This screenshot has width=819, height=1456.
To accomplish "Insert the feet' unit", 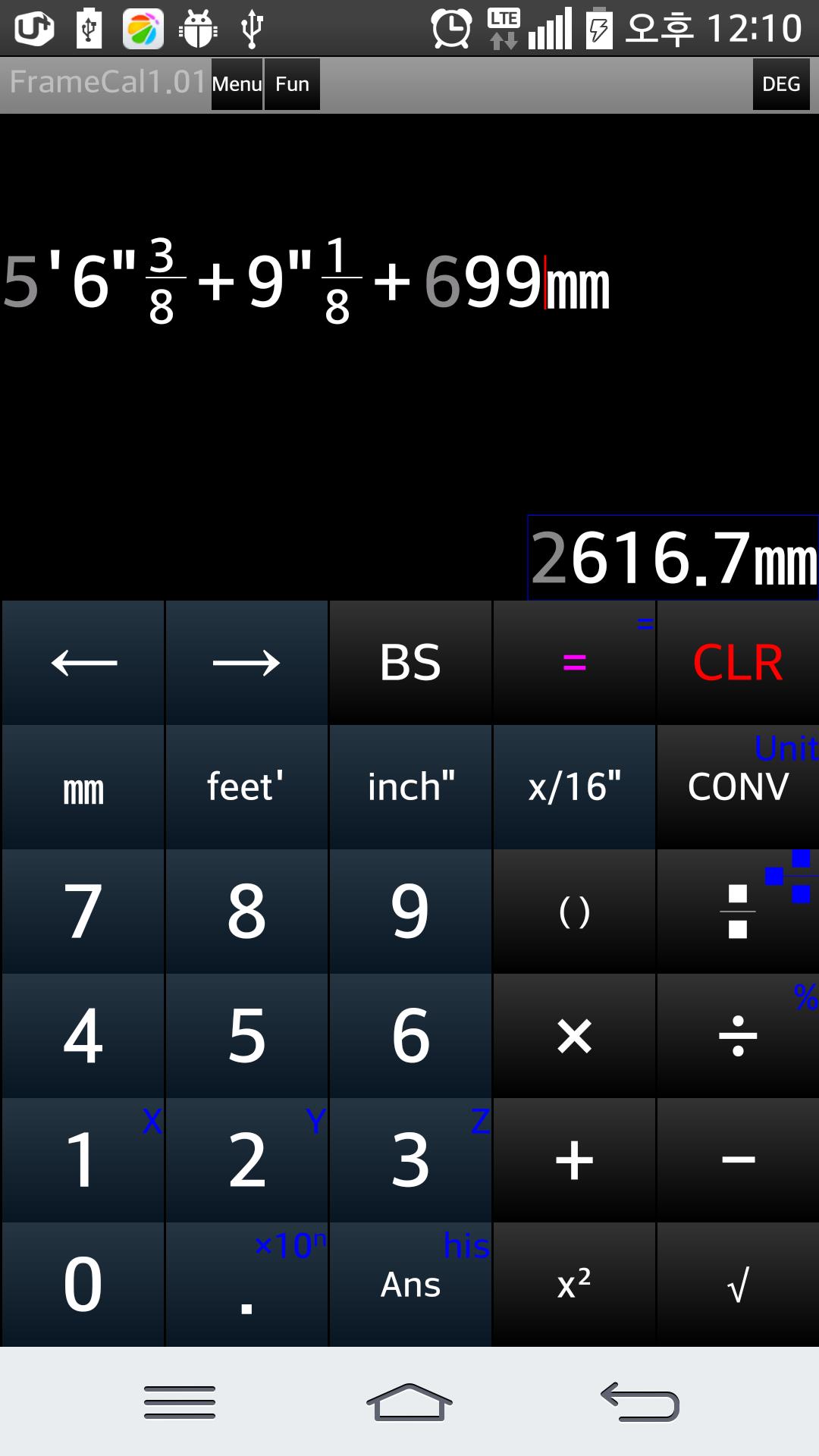I will pyautogui.click(x=246, y=787).
